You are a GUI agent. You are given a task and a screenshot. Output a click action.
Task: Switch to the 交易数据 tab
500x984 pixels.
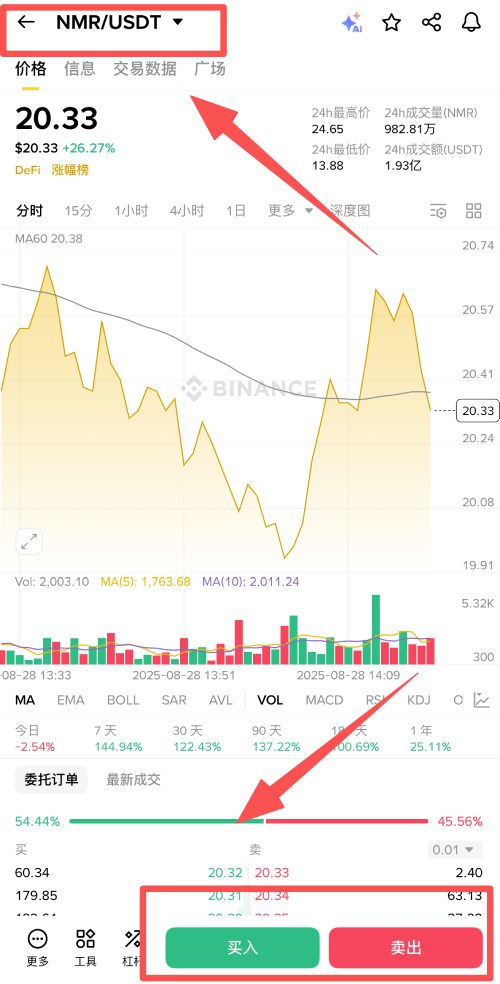click(145, 68)
